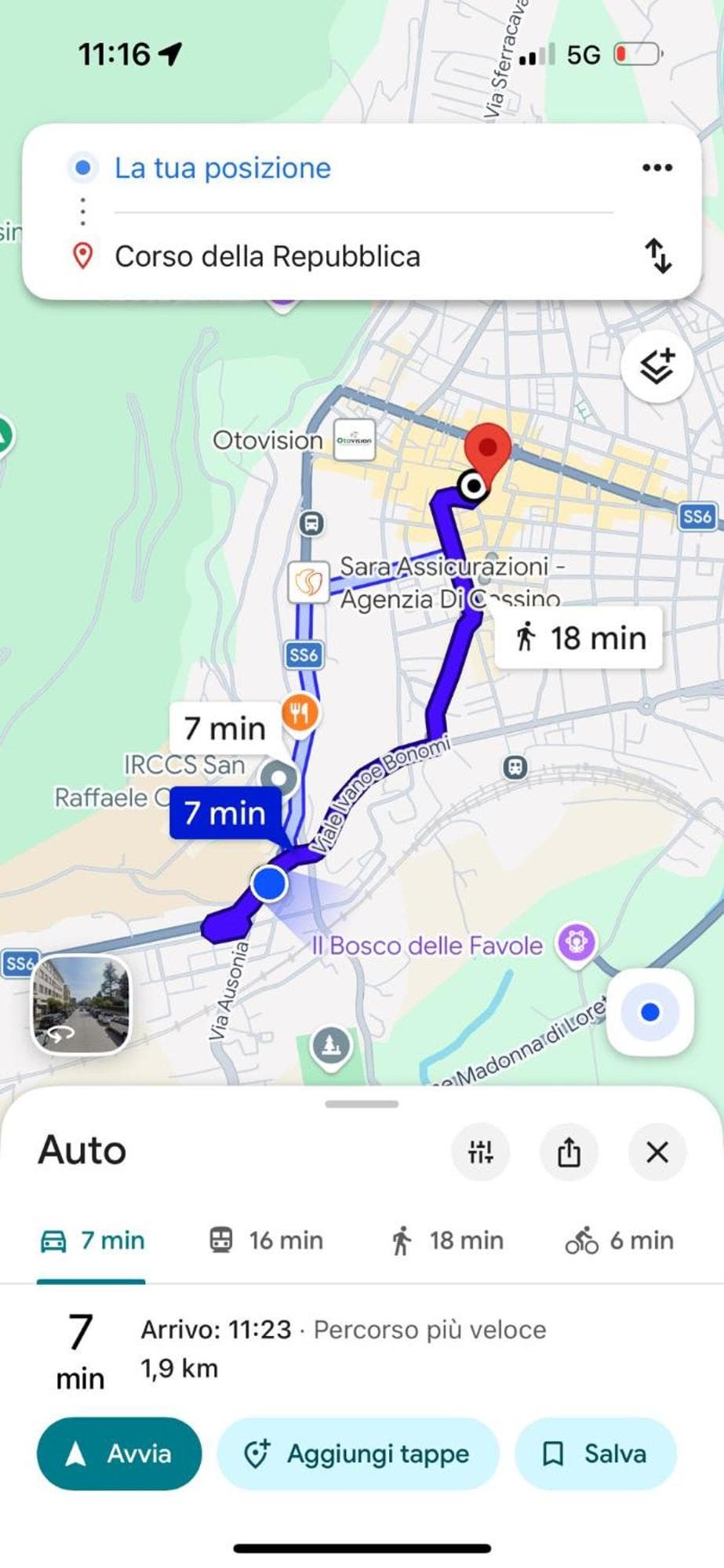Open the map layers button

coord(657,367)
